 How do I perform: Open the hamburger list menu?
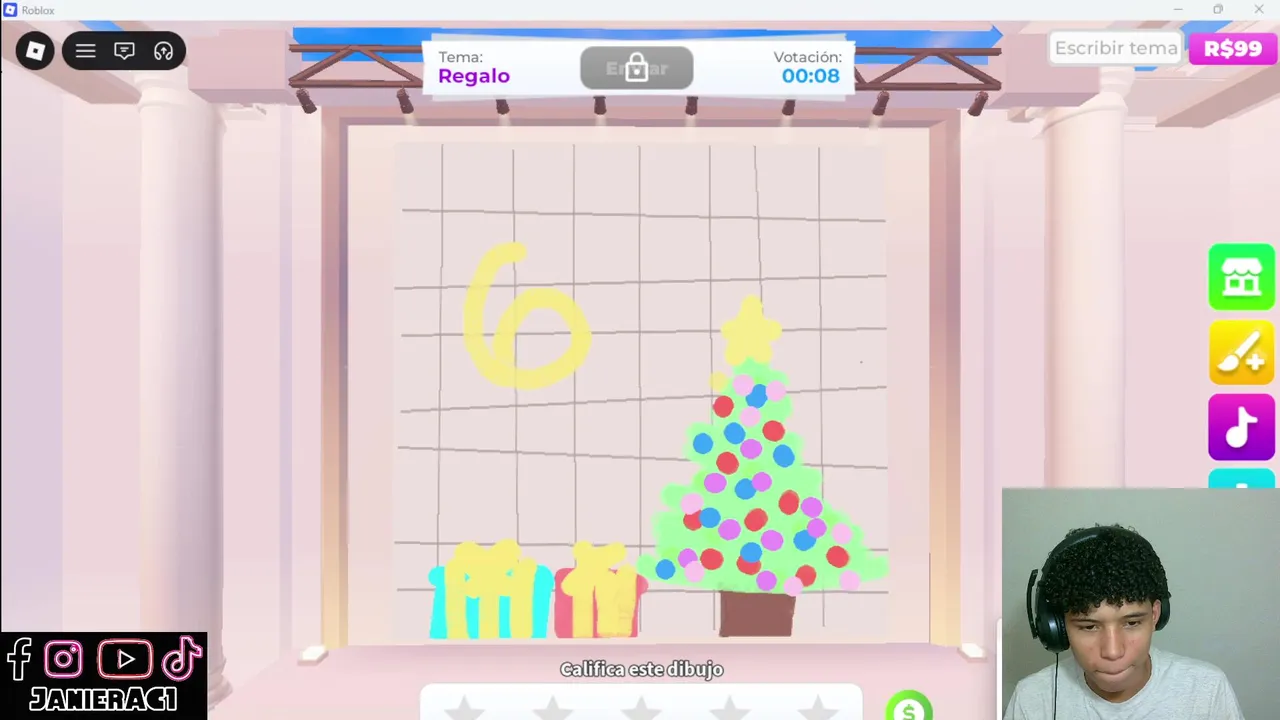coord(86,50)
